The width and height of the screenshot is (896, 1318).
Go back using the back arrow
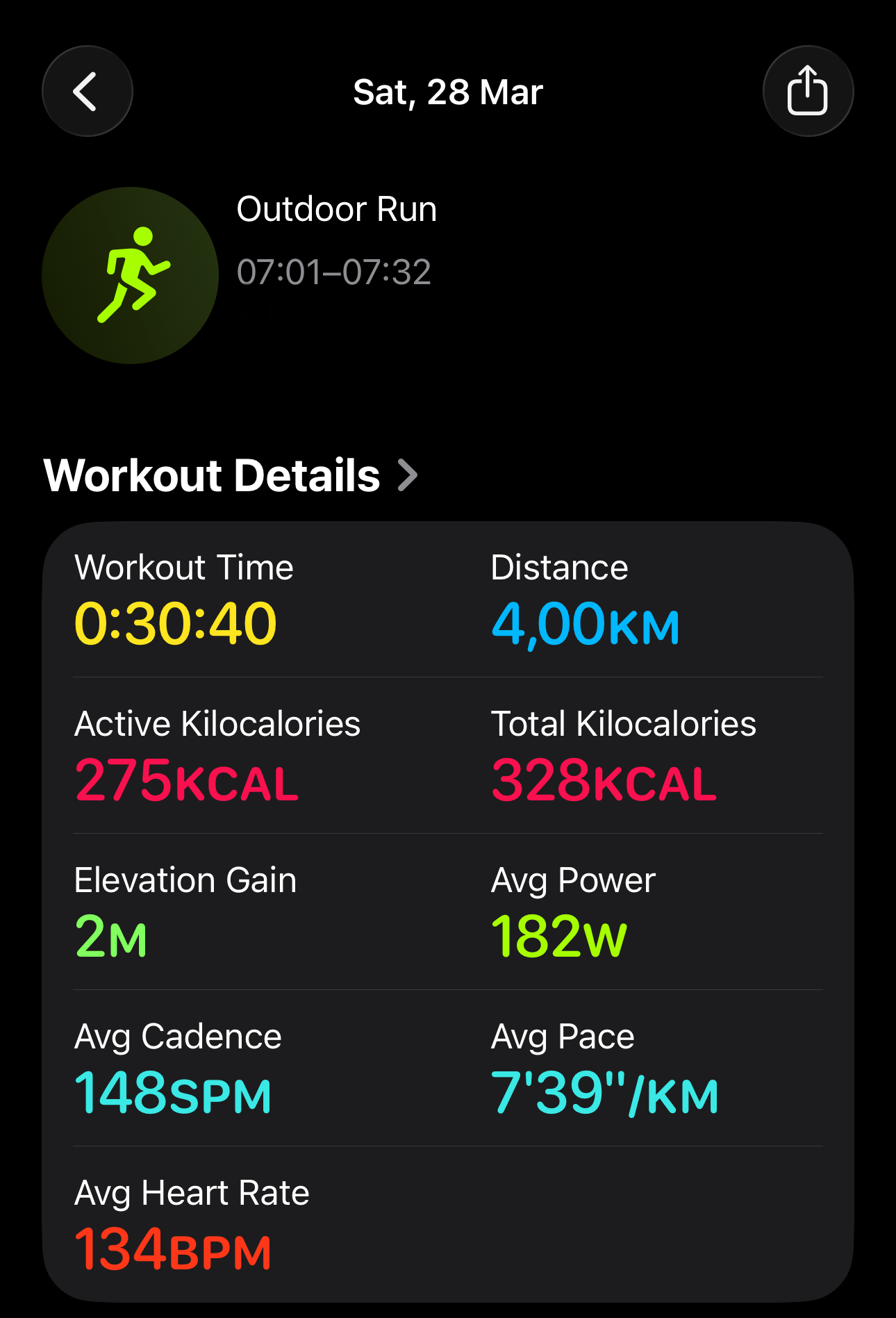[87, 91]
